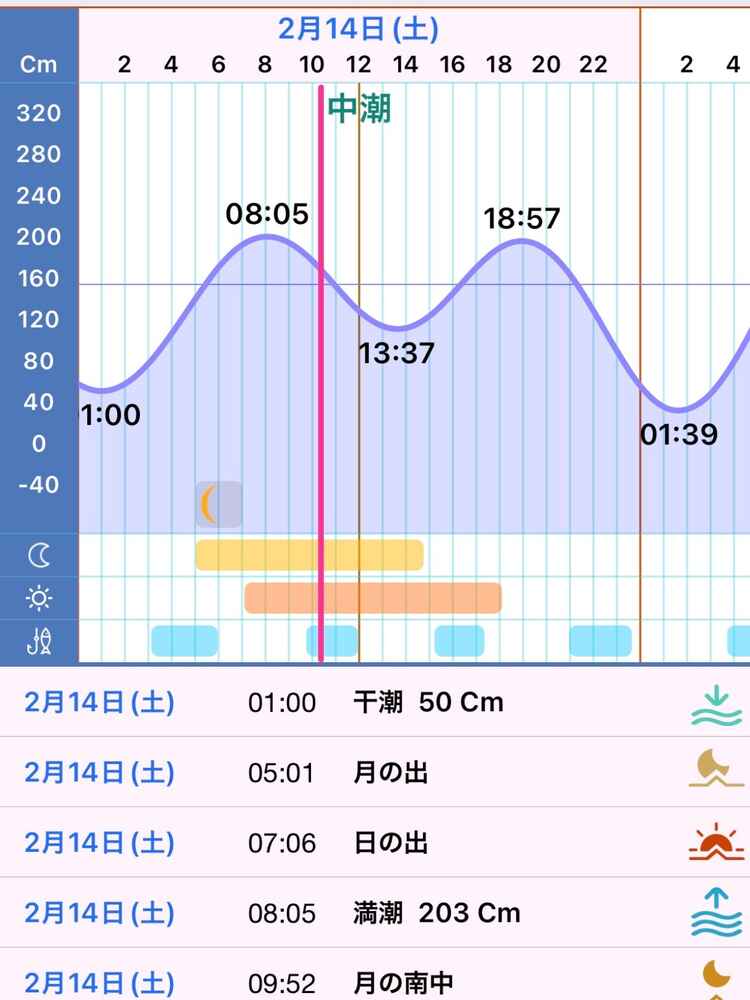Select the 01:00 干潮 50 Cm row
This screenshot has width=750, height=1000.
[x=375, y=702]
